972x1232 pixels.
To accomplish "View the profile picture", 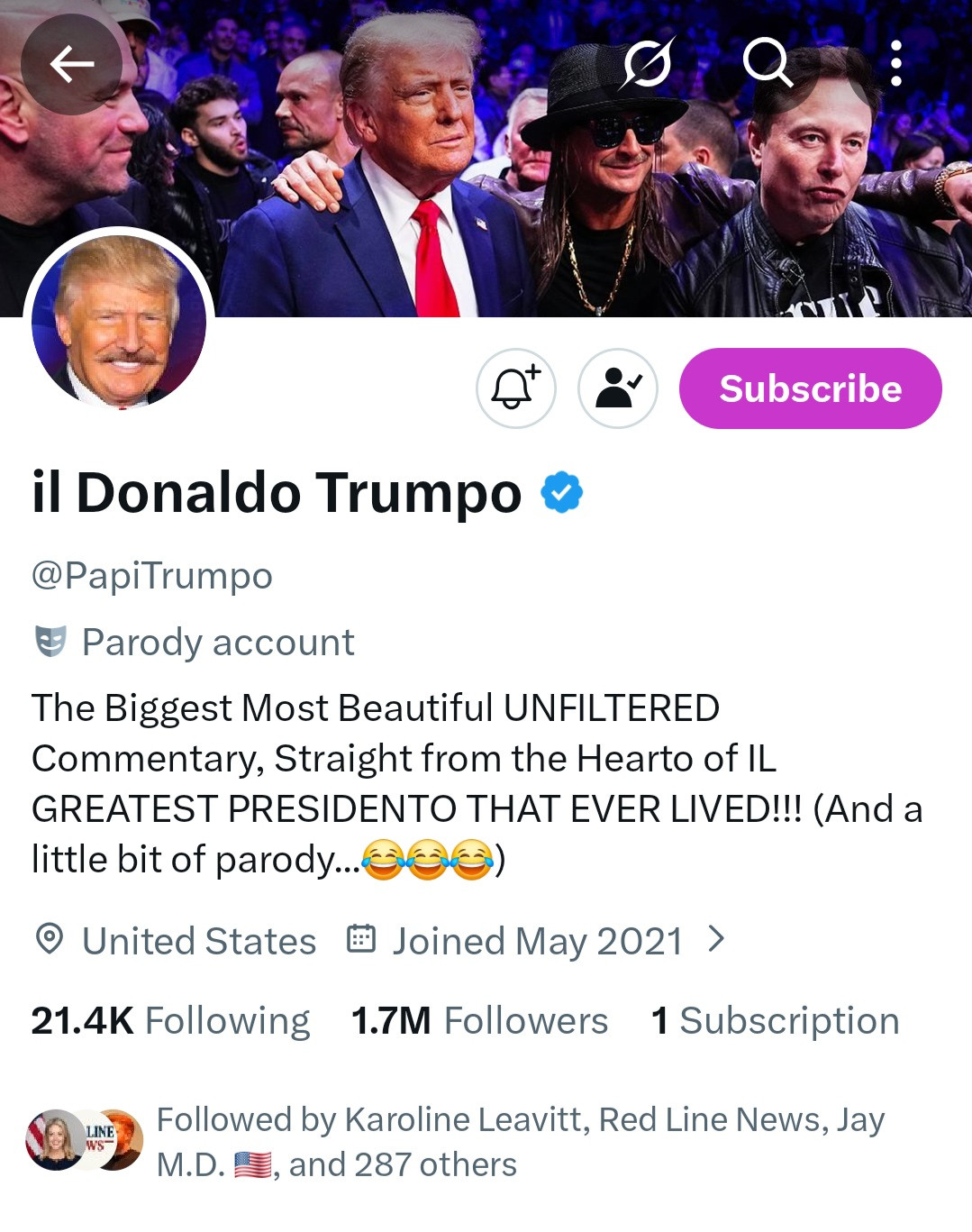I will 119,323.
